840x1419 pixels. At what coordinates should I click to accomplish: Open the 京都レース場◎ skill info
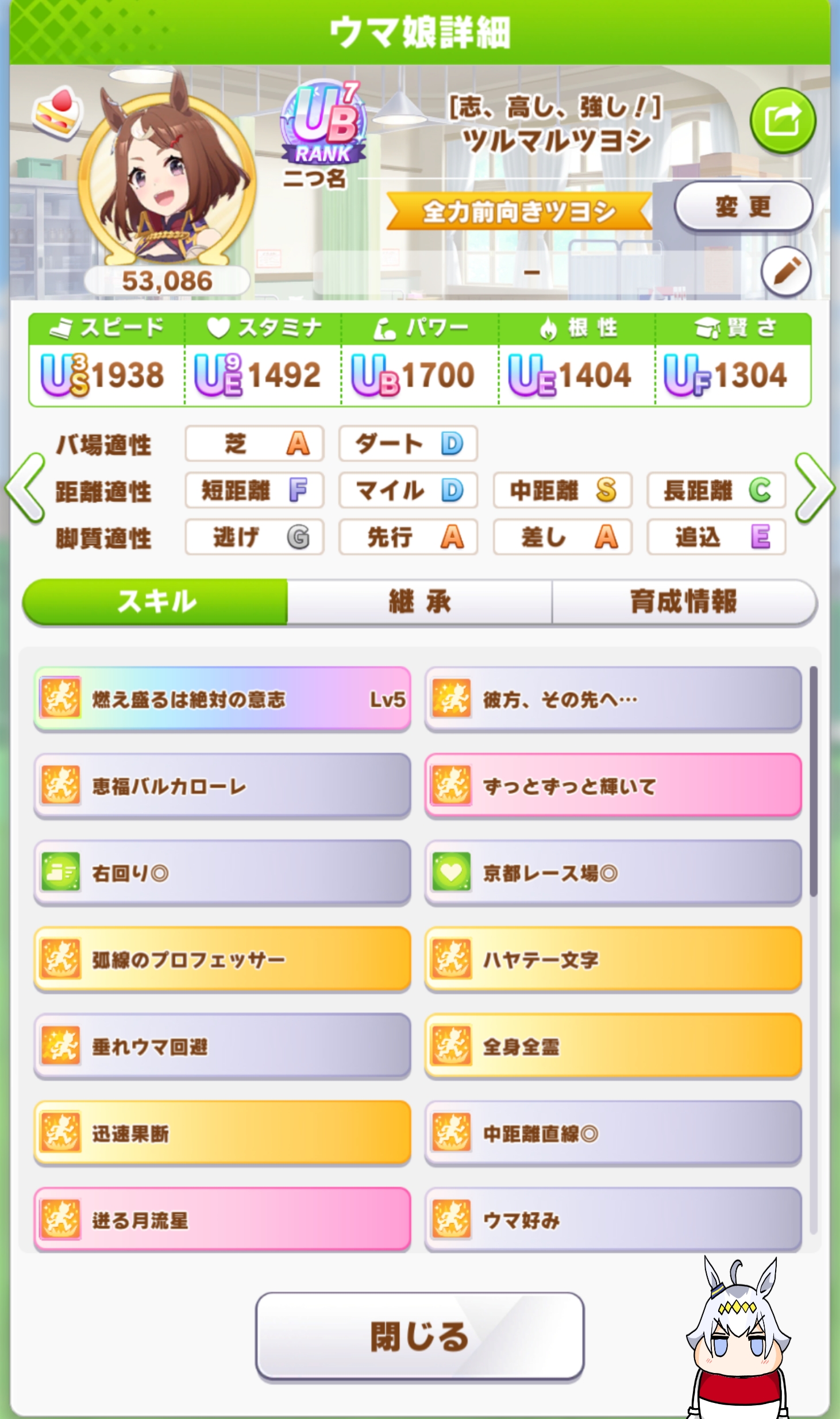pos(613,872)
